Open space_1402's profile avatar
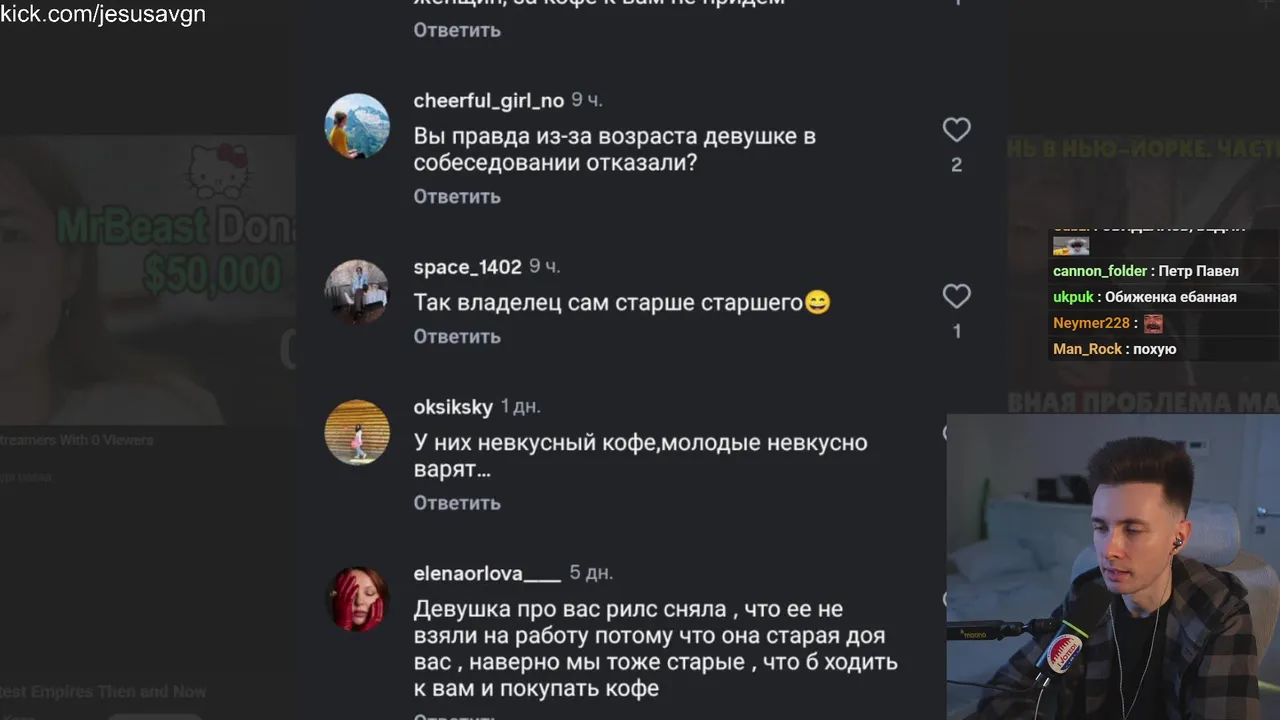This screenshot has width=1280, height=720. tap(357, 292)
